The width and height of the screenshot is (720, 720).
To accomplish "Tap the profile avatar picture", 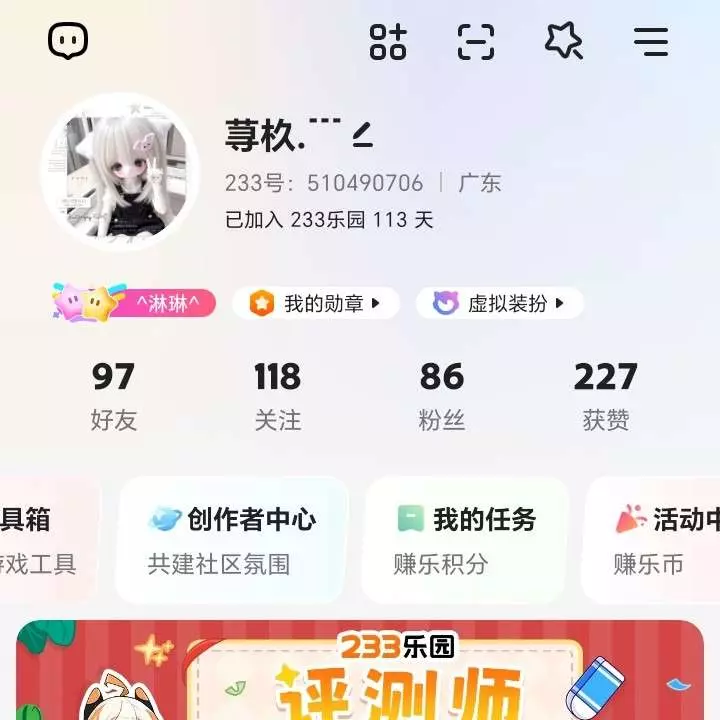I will coord(120,172).
